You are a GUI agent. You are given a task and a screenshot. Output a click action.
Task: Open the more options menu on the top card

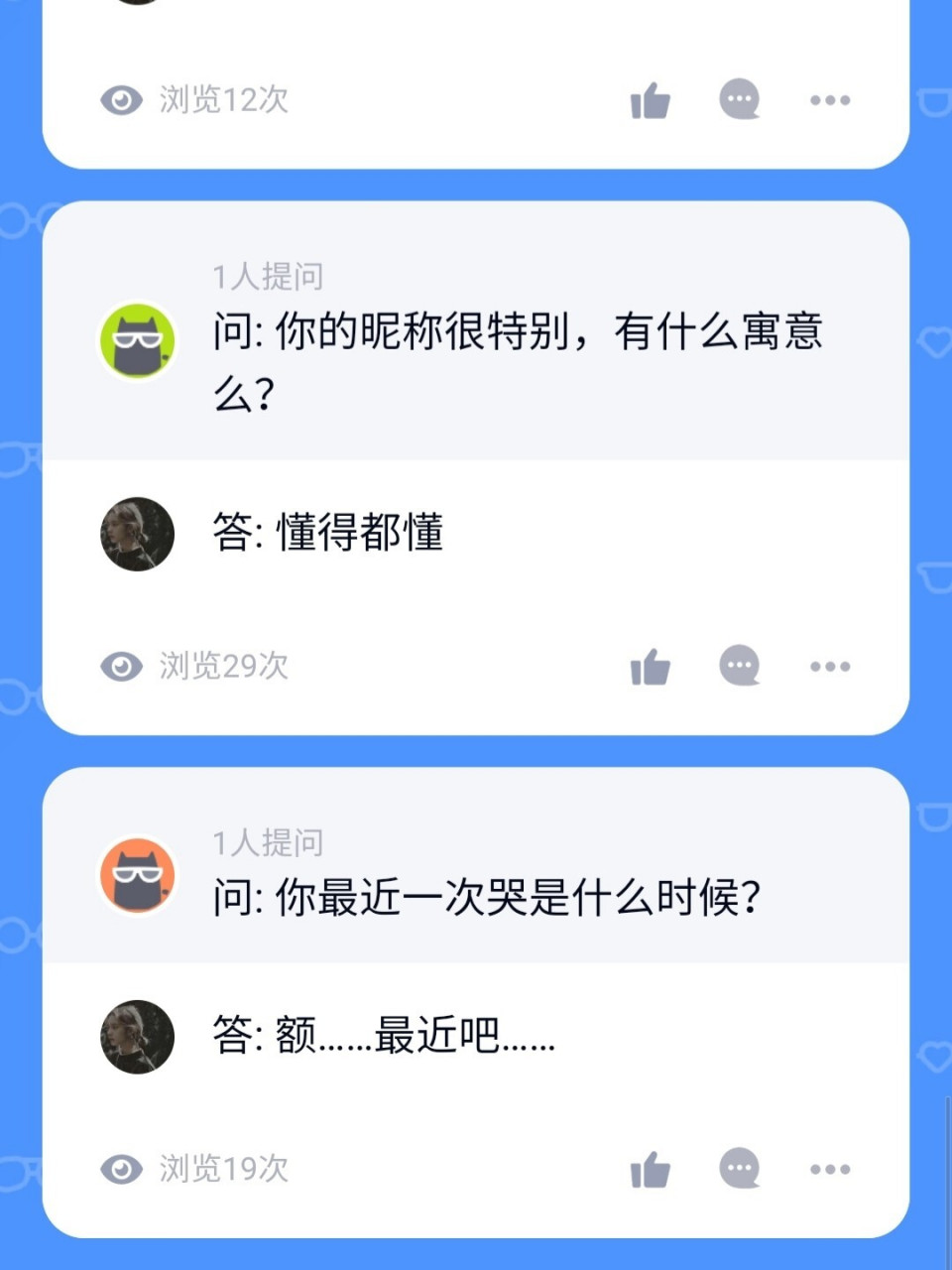pos(830,99)
